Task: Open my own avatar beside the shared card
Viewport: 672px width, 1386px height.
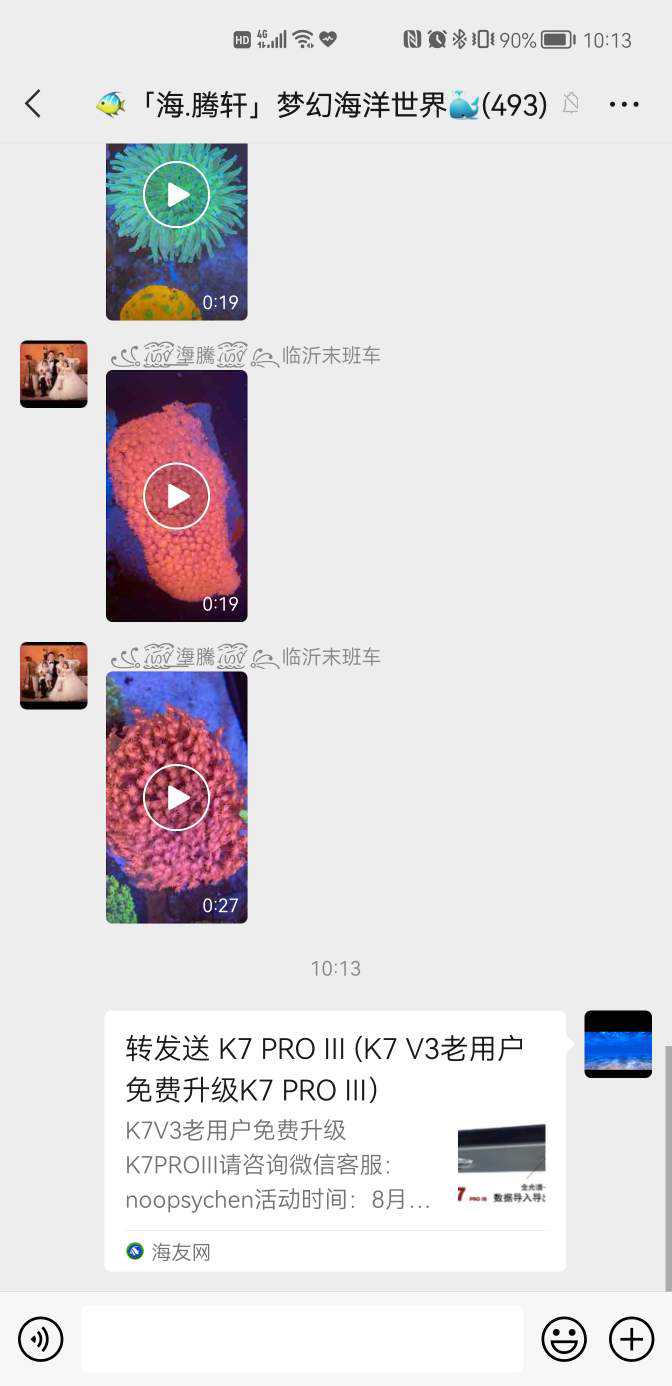Action: (618, 1044)
